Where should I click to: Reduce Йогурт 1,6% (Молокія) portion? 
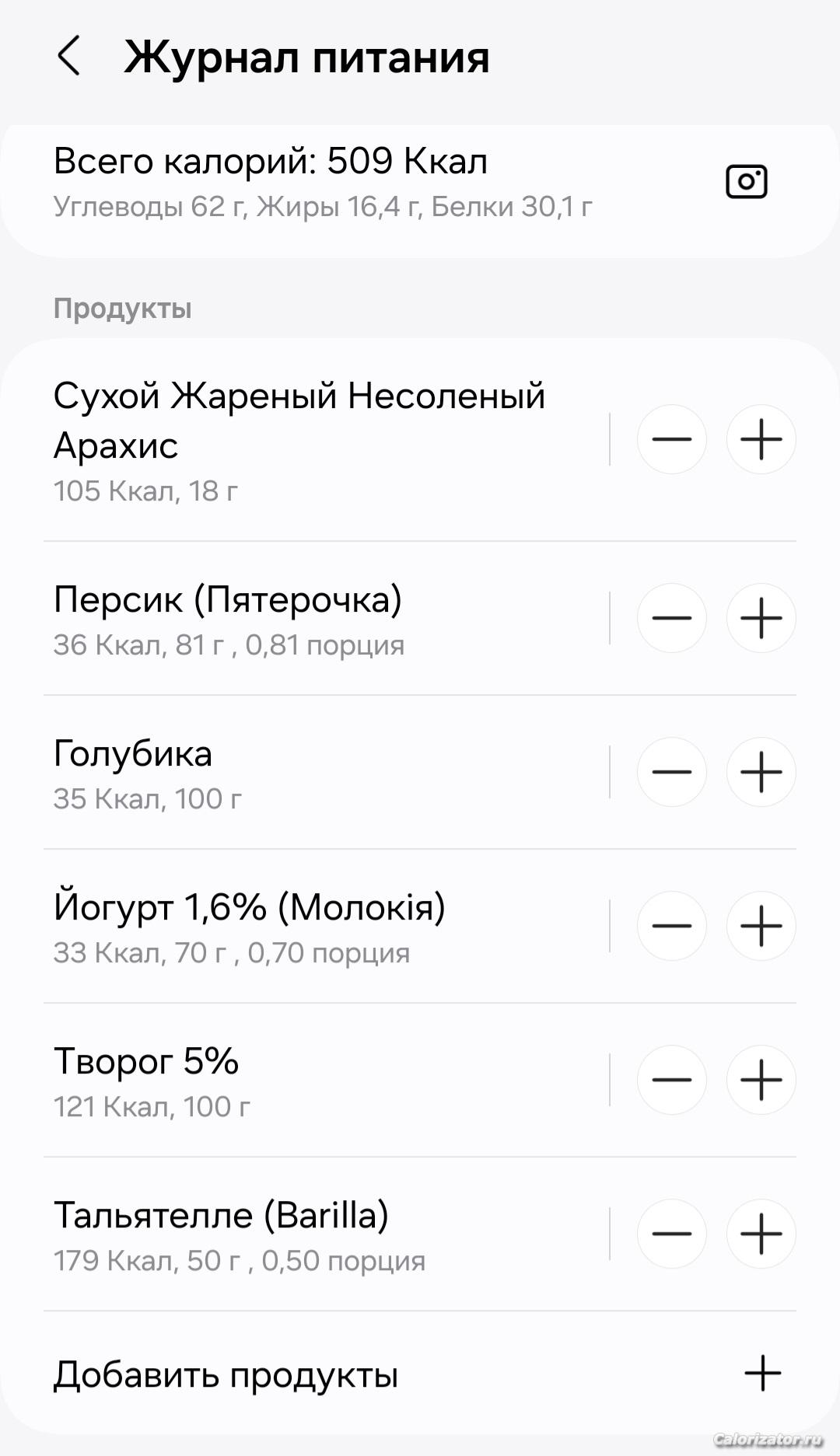671,926
